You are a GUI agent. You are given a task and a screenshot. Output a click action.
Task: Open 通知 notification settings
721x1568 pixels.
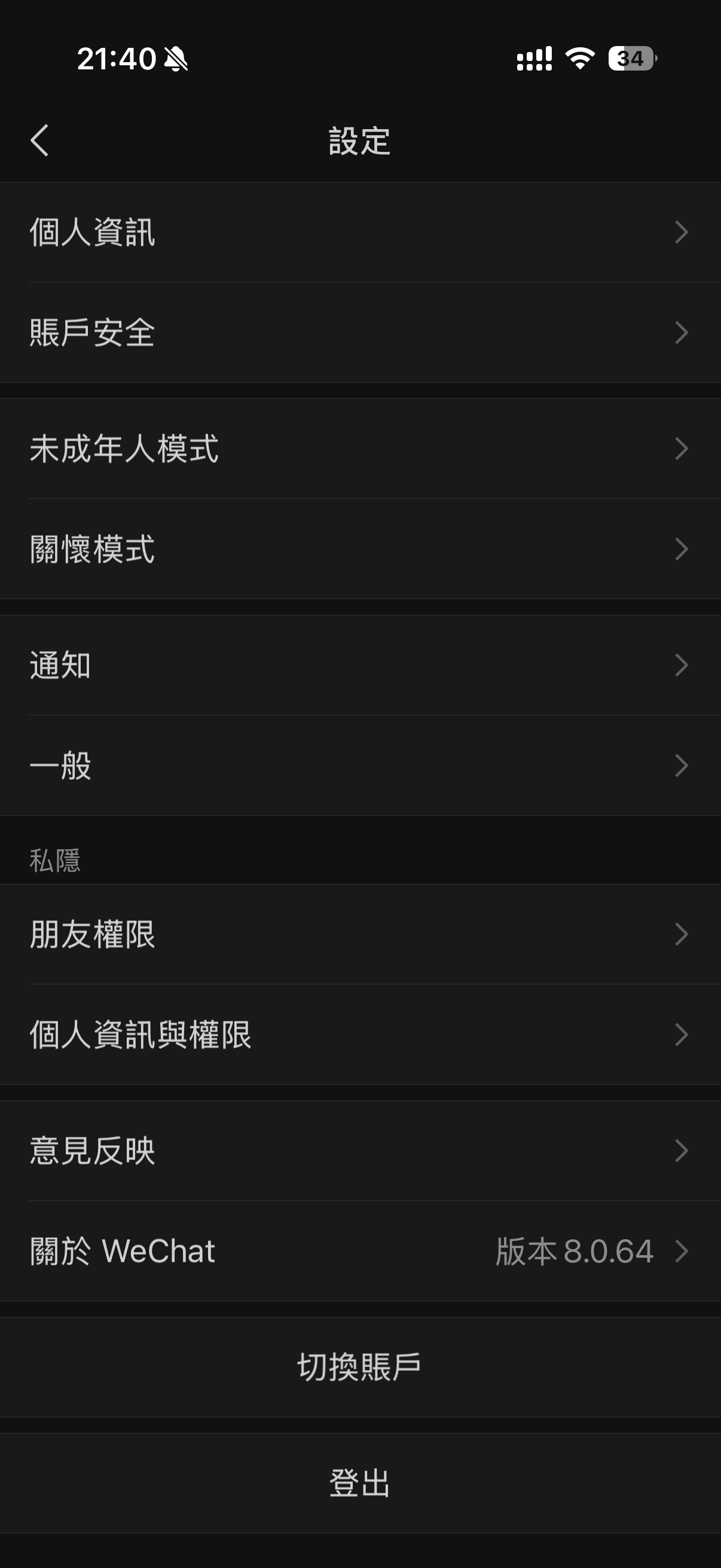tap(360, 666)
